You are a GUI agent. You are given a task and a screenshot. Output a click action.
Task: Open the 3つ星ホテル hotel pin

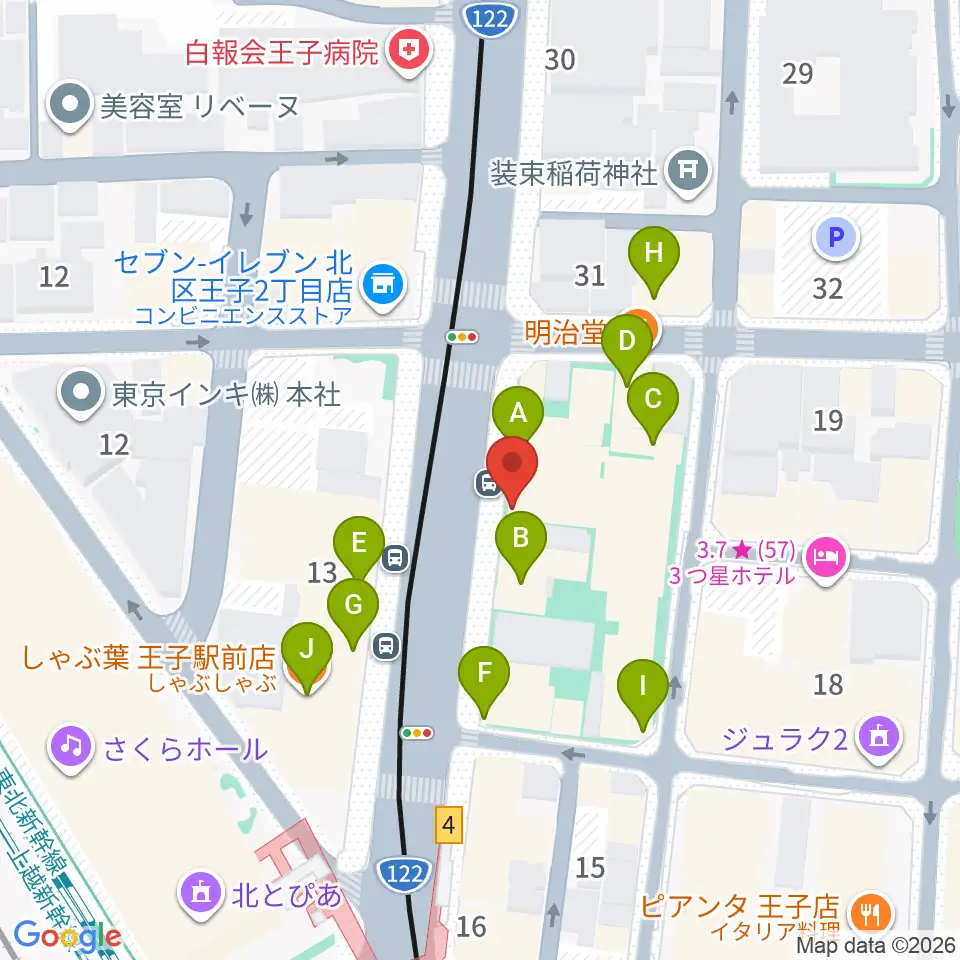coord(826,560)
